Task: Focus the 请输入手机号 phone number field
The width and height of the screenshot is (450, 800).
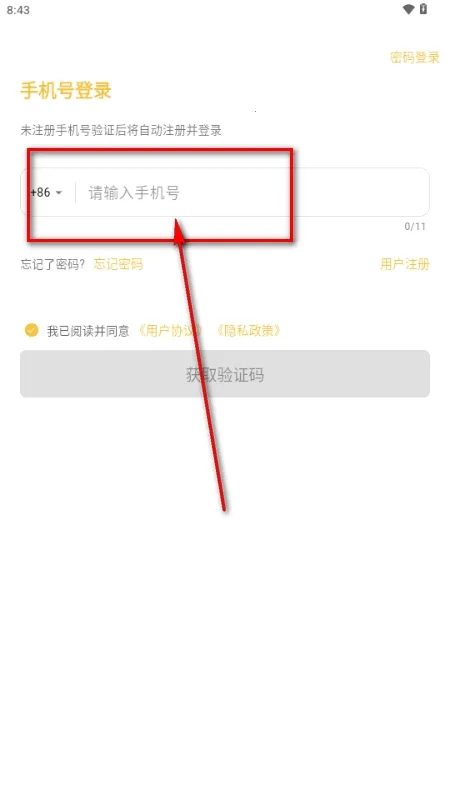Action: click(x=252, y=192)
